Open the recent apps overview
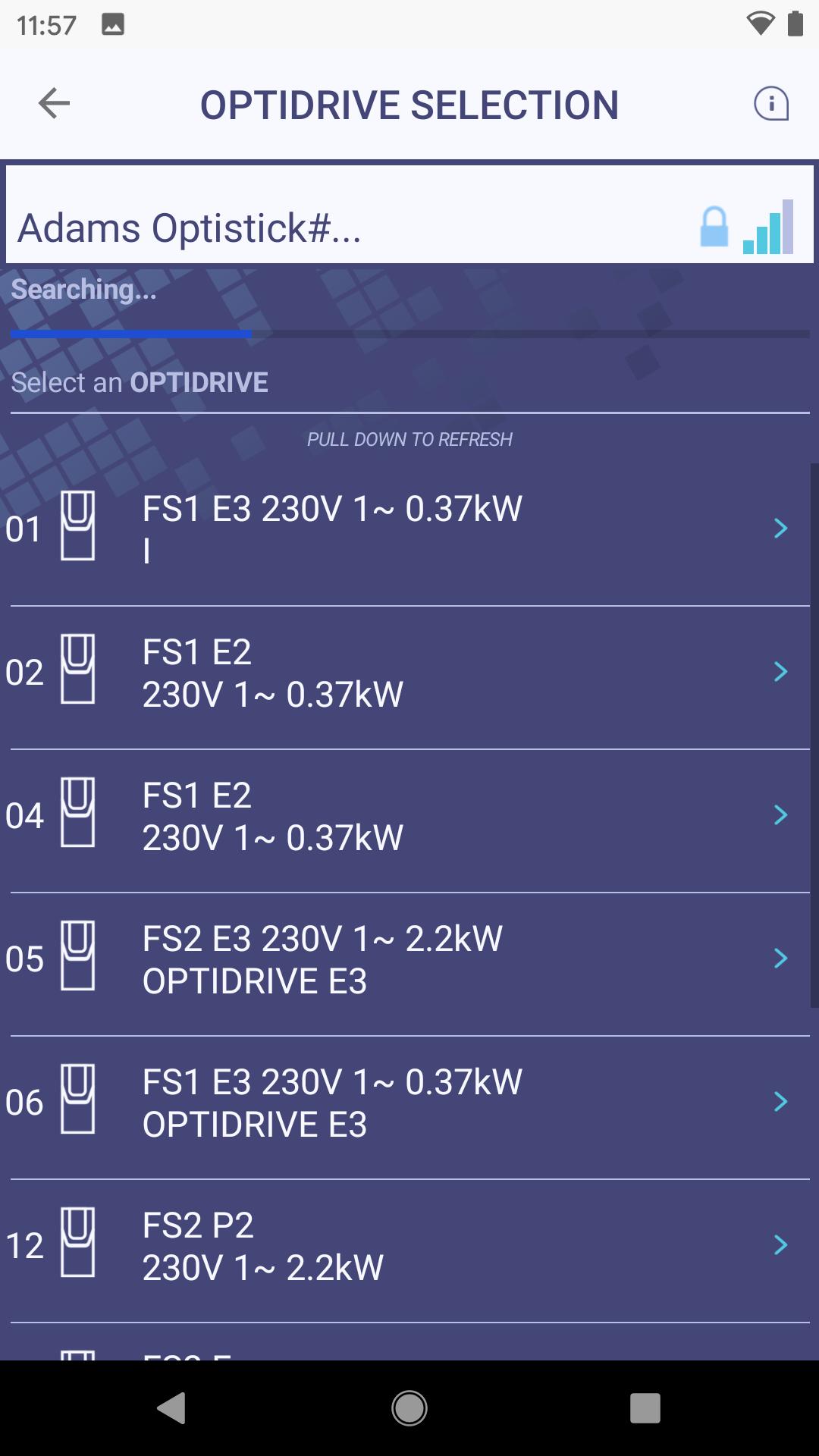Screen dimensions: 819x1456 coord(645,1408)
